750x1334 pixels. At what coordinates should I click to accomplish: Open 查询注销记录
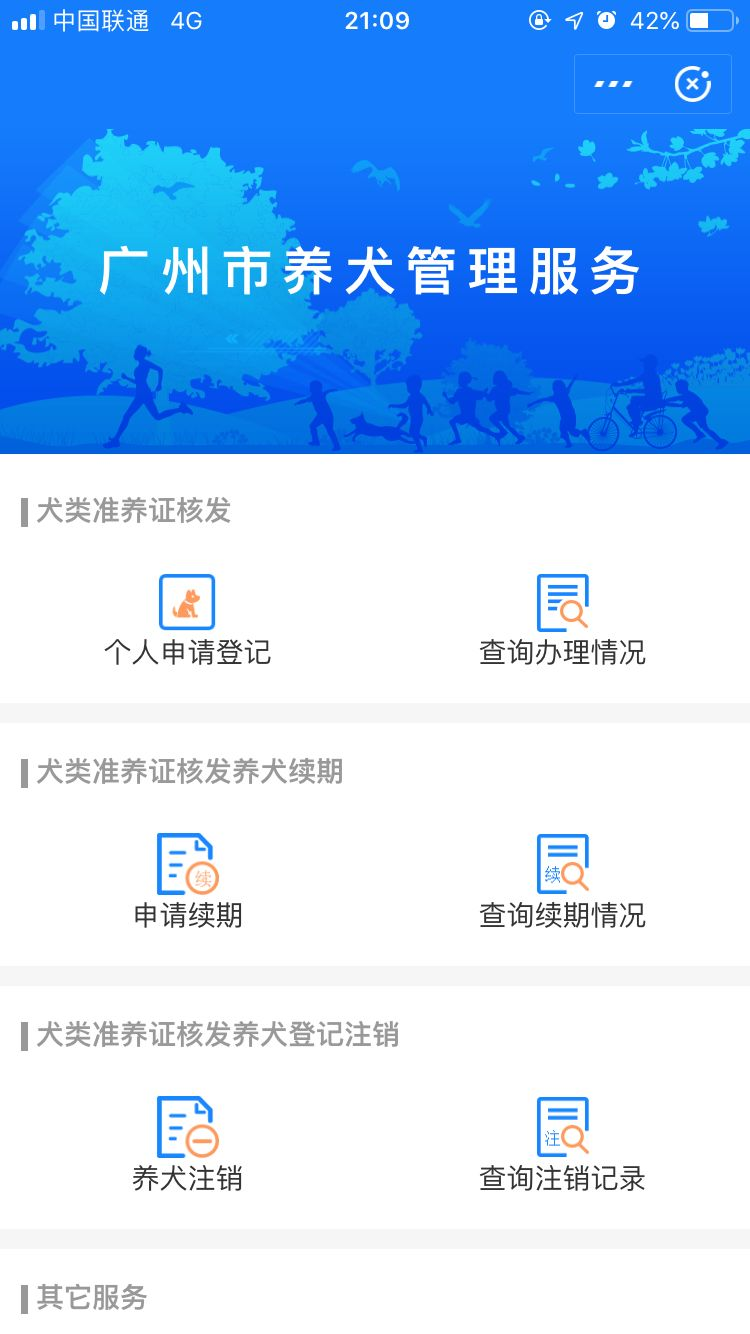tap(562, 1145)
